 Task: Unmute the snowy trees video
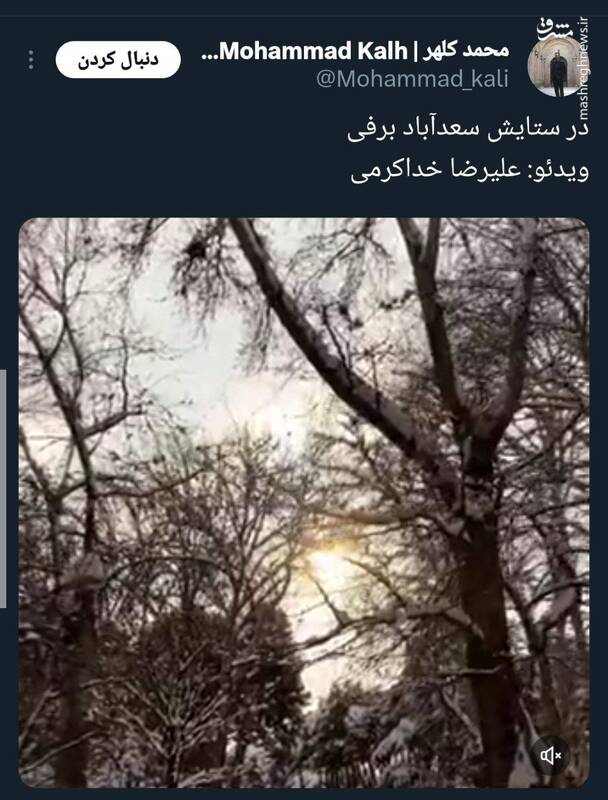[x=552, y=755]
